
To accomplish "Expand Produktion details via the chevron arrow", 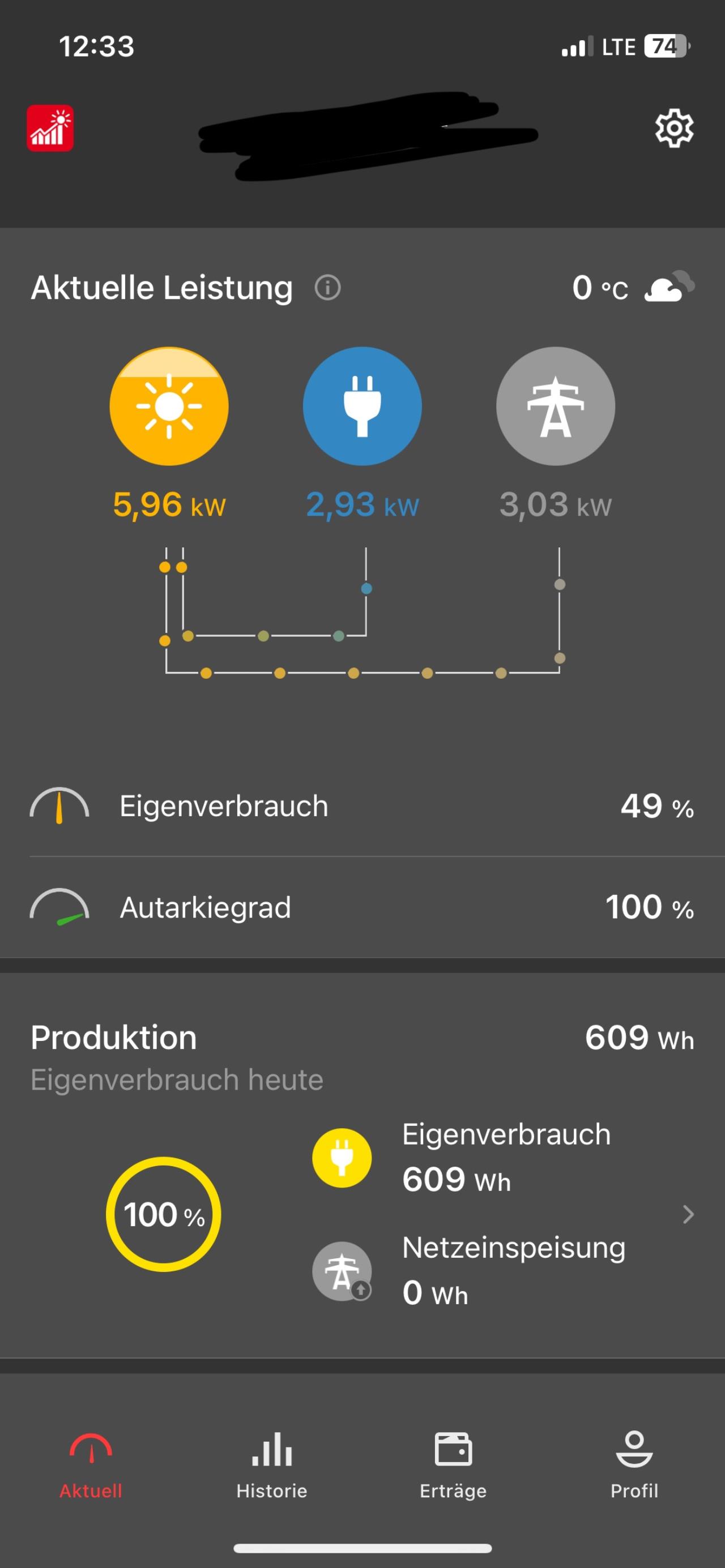I will coord(688,1214).
